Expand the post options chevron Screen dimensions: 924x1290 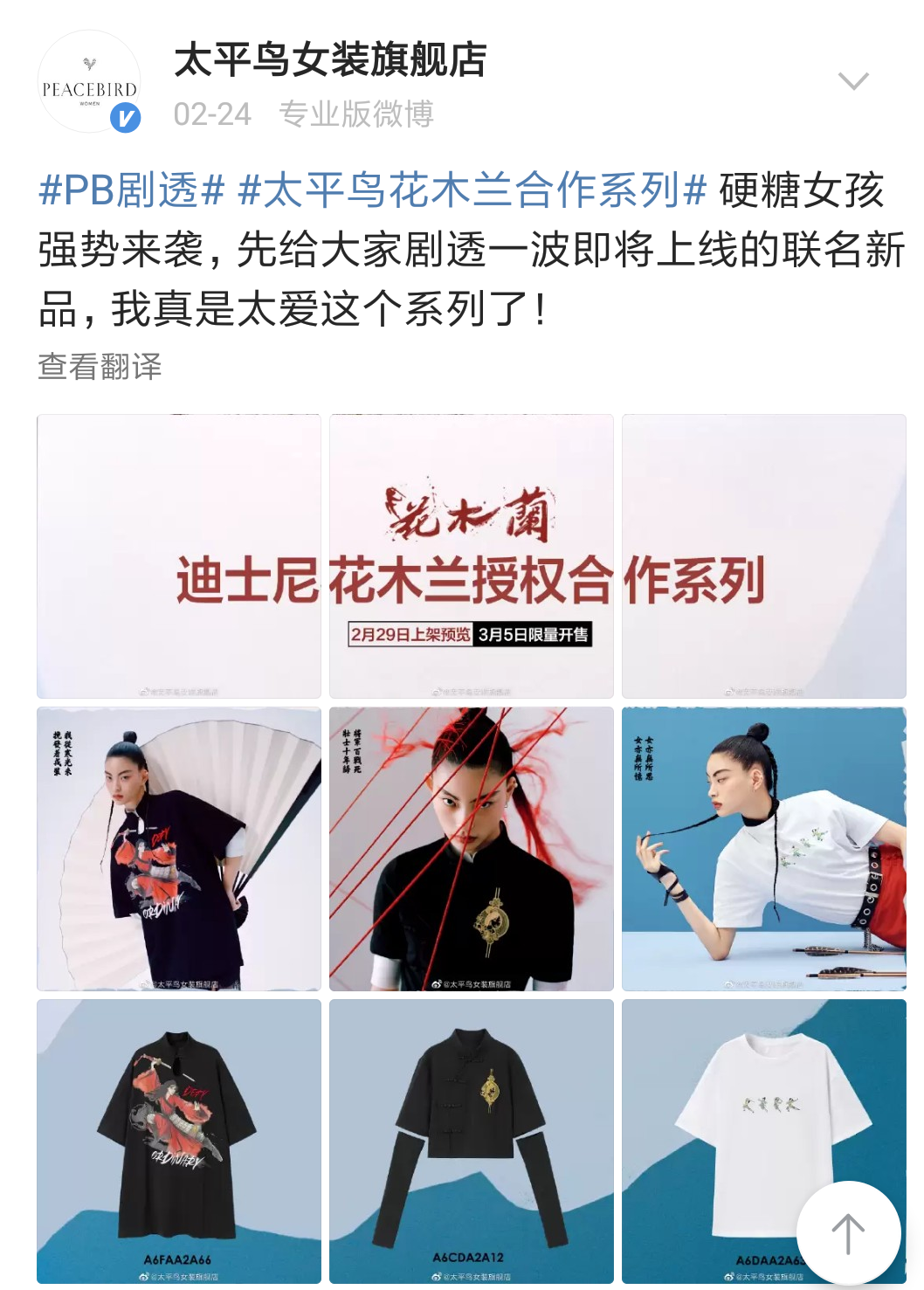point(852,81)
